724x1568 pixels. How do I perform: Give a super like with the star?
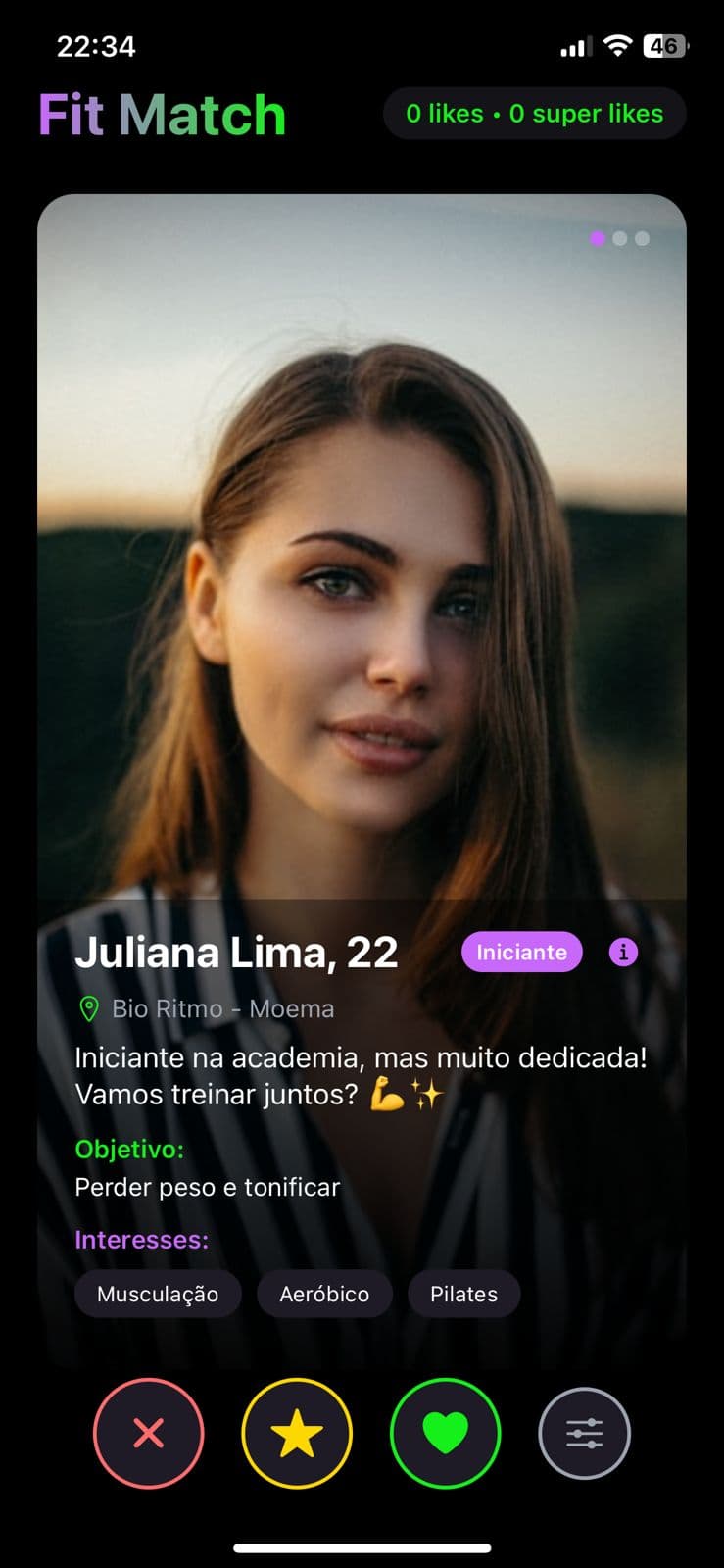pyautogui.click(x=297, y=1434)
